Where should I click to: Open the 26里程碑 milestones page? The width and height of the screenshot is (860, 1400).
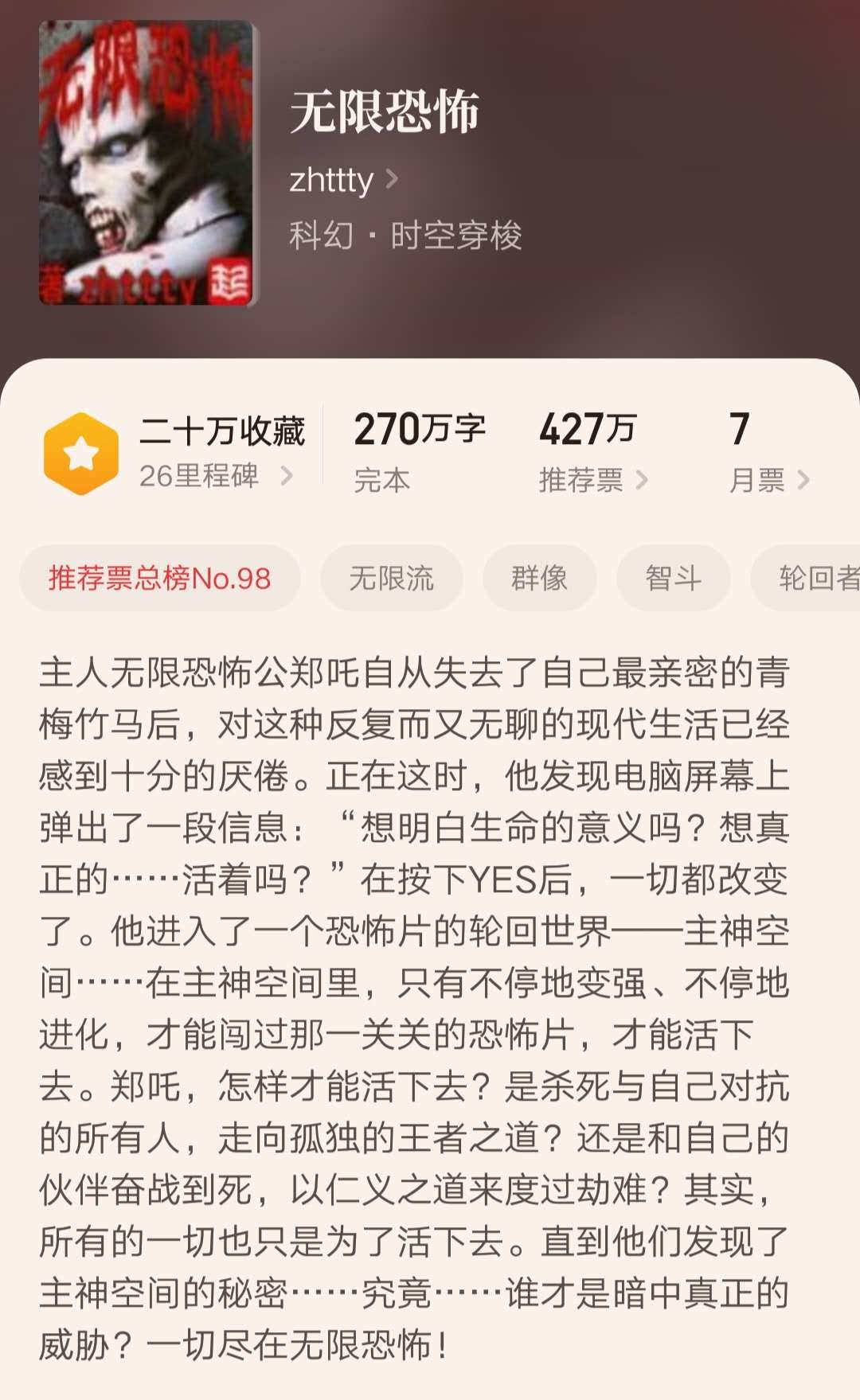point(215,476)
